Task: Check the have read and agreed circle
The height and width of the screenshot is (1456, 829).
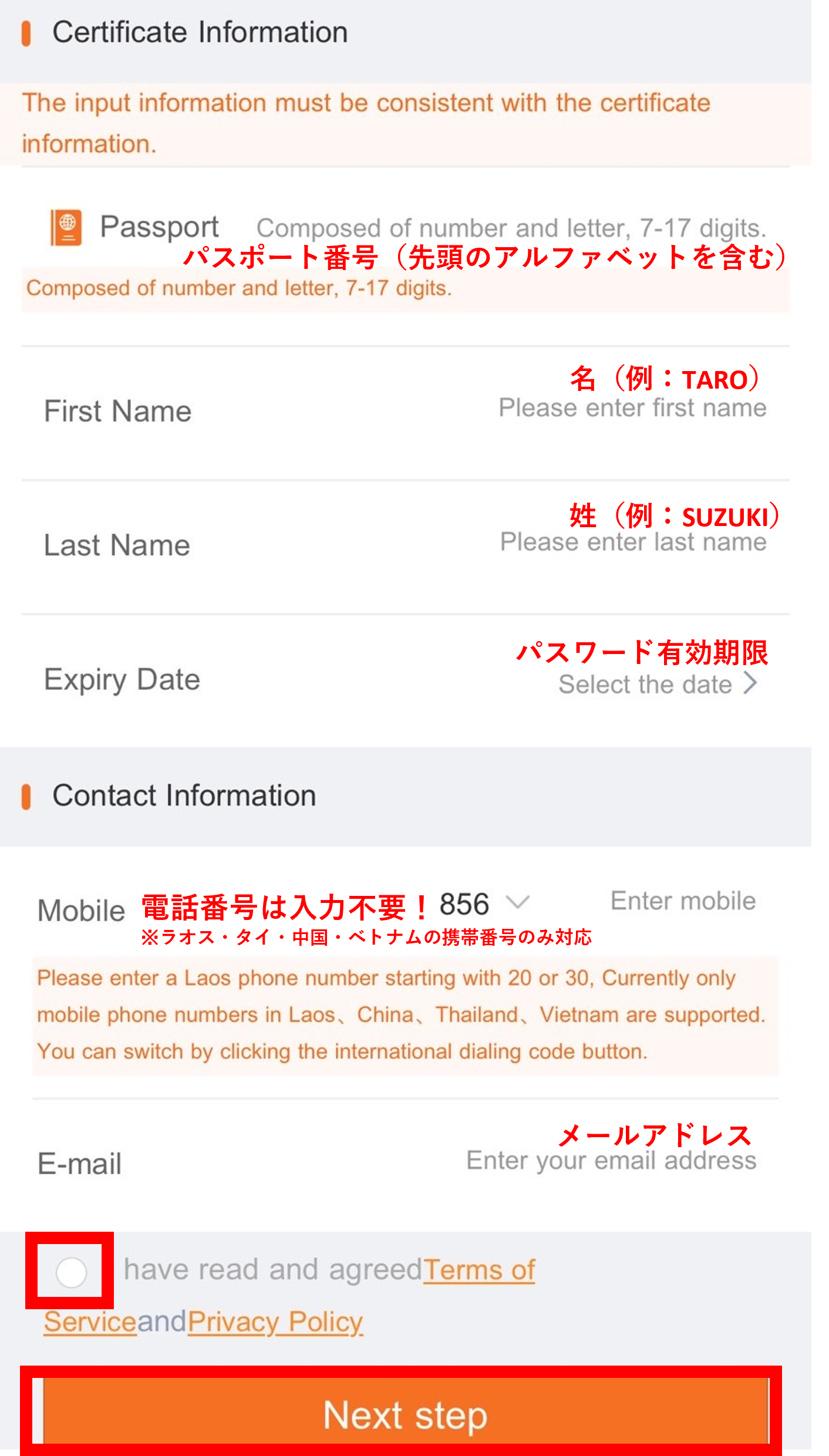Action: [x=71, y=1272]
